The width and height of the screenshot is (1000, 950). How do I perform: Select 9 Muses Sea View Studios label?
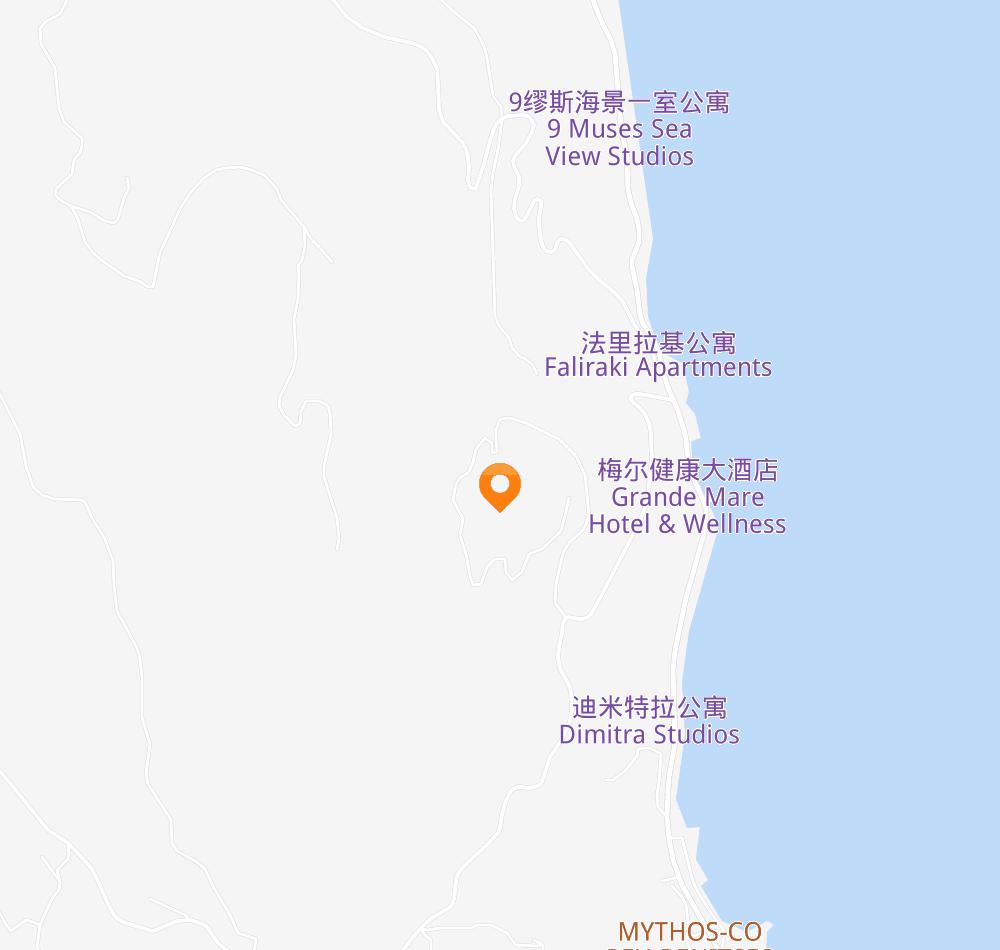click(619, 129)
